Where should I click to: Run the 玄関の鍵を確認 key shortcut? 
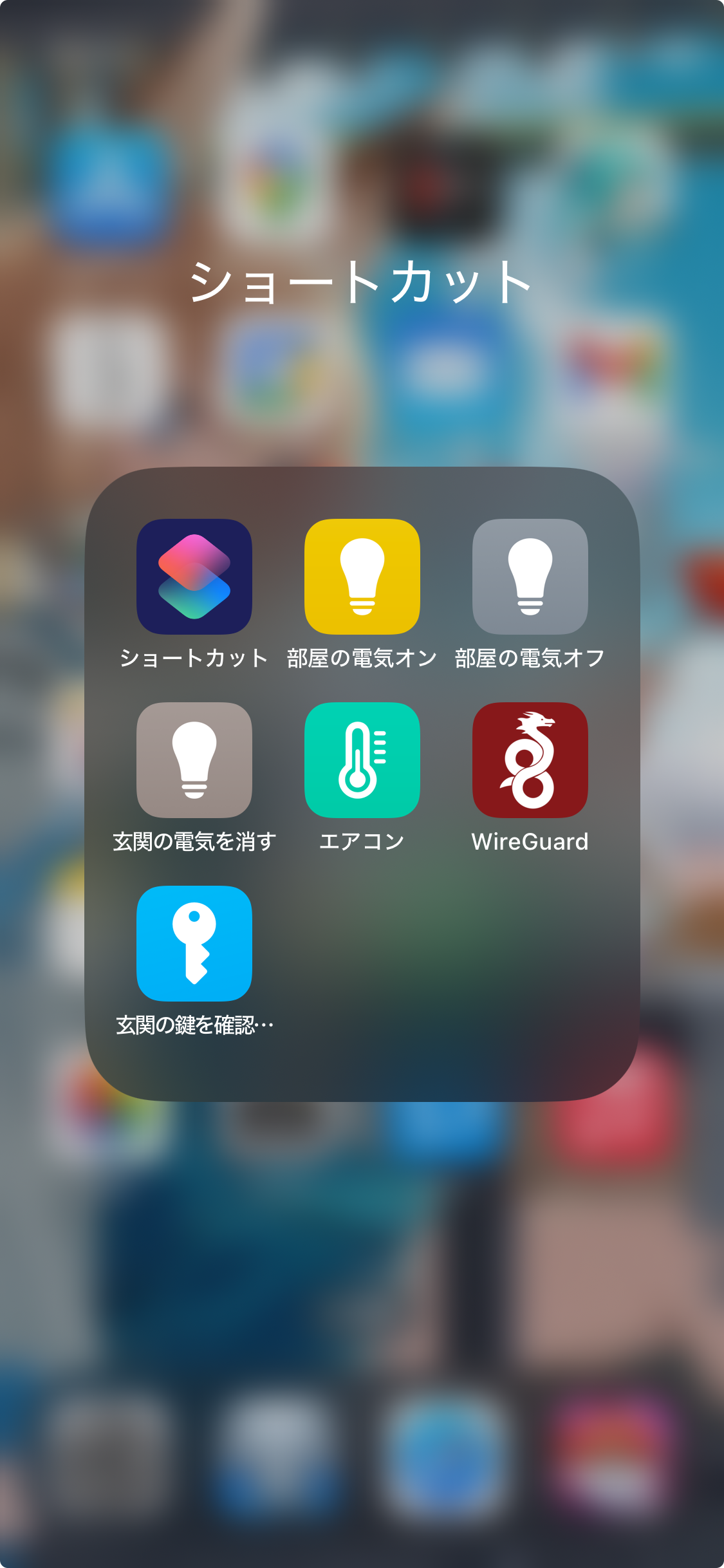click(194, 943)
